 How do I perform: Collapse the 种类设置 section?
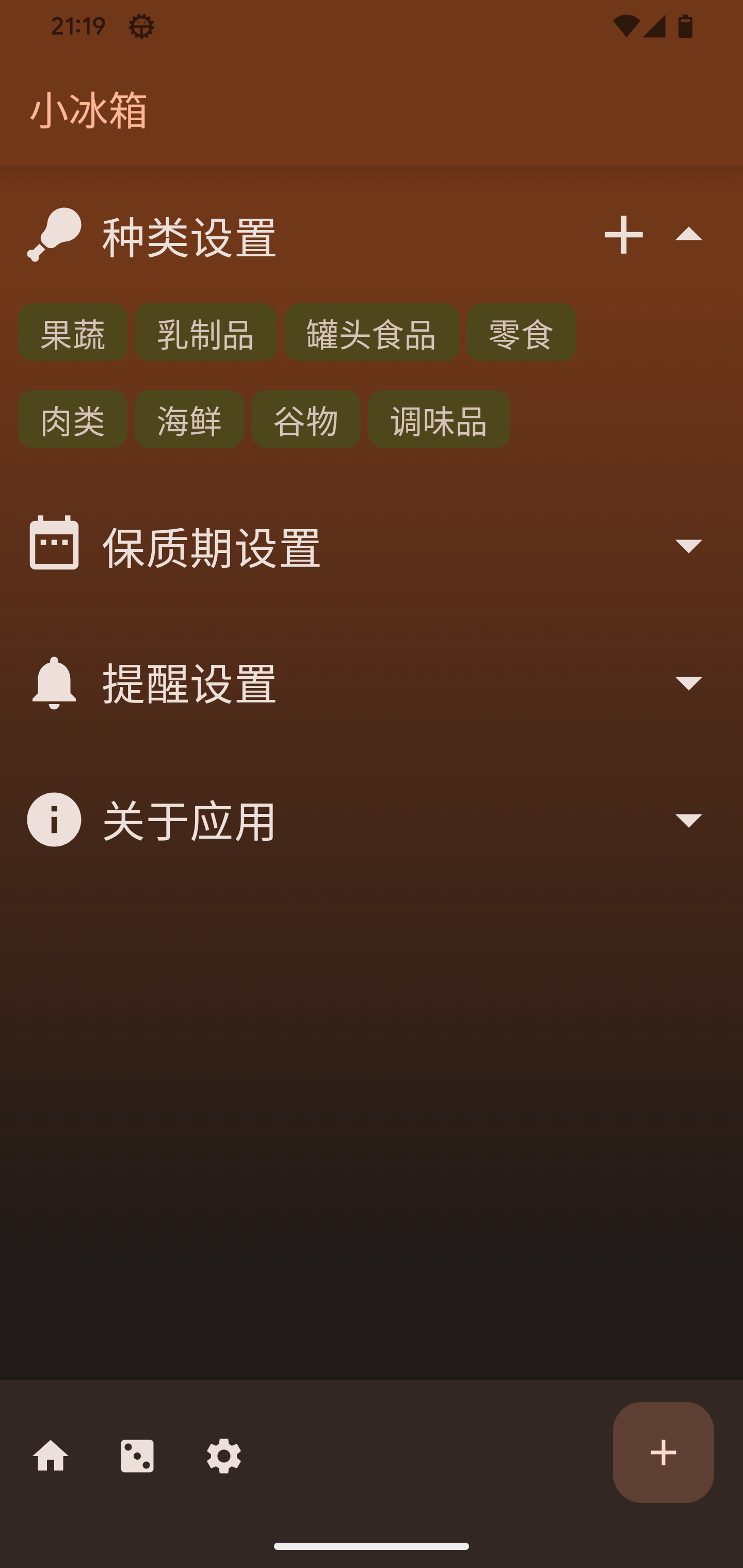[x=688, y=235]
